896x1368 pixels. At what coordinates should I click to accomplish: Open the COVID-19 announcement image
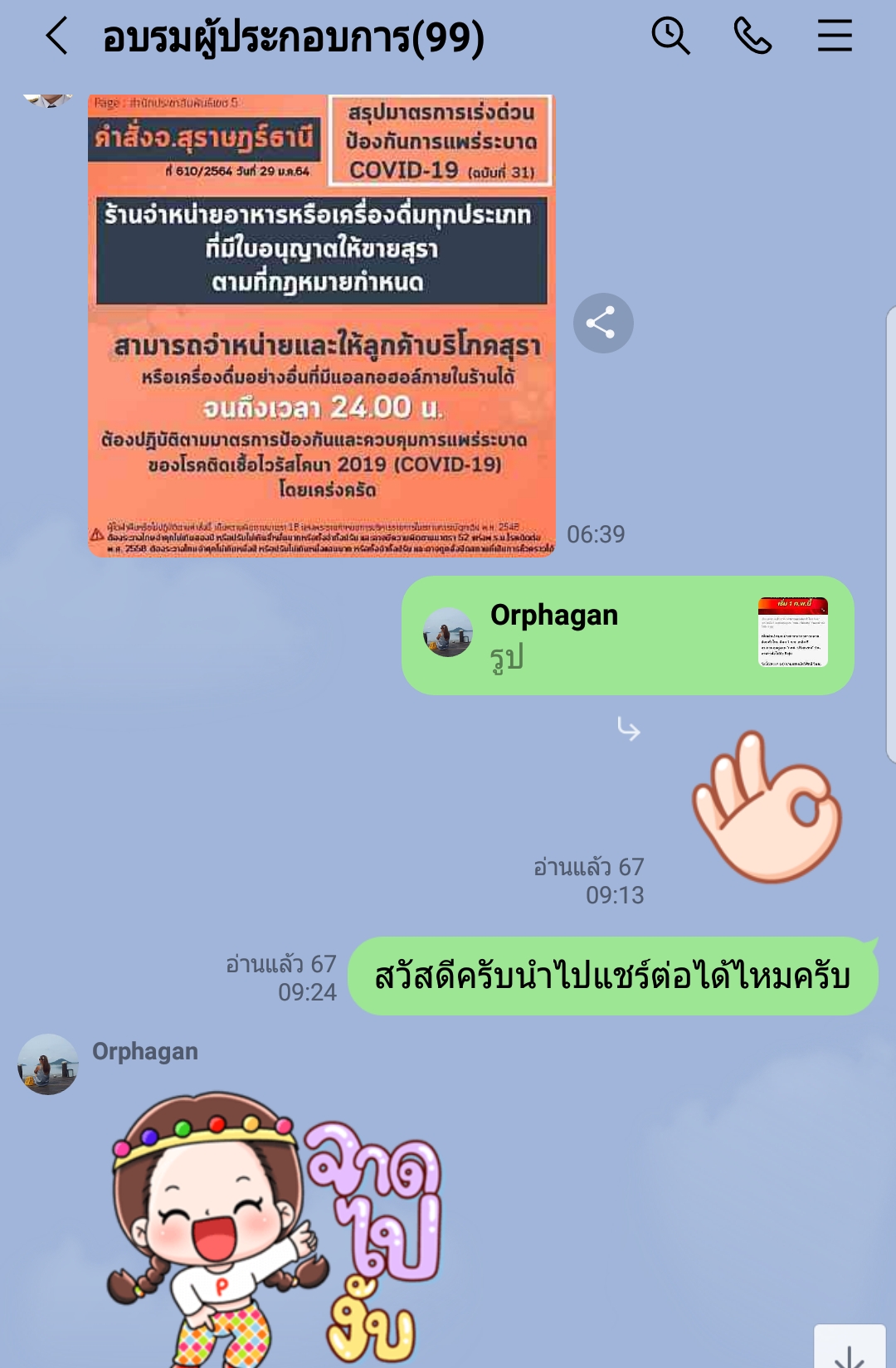[x=322, y=325]
